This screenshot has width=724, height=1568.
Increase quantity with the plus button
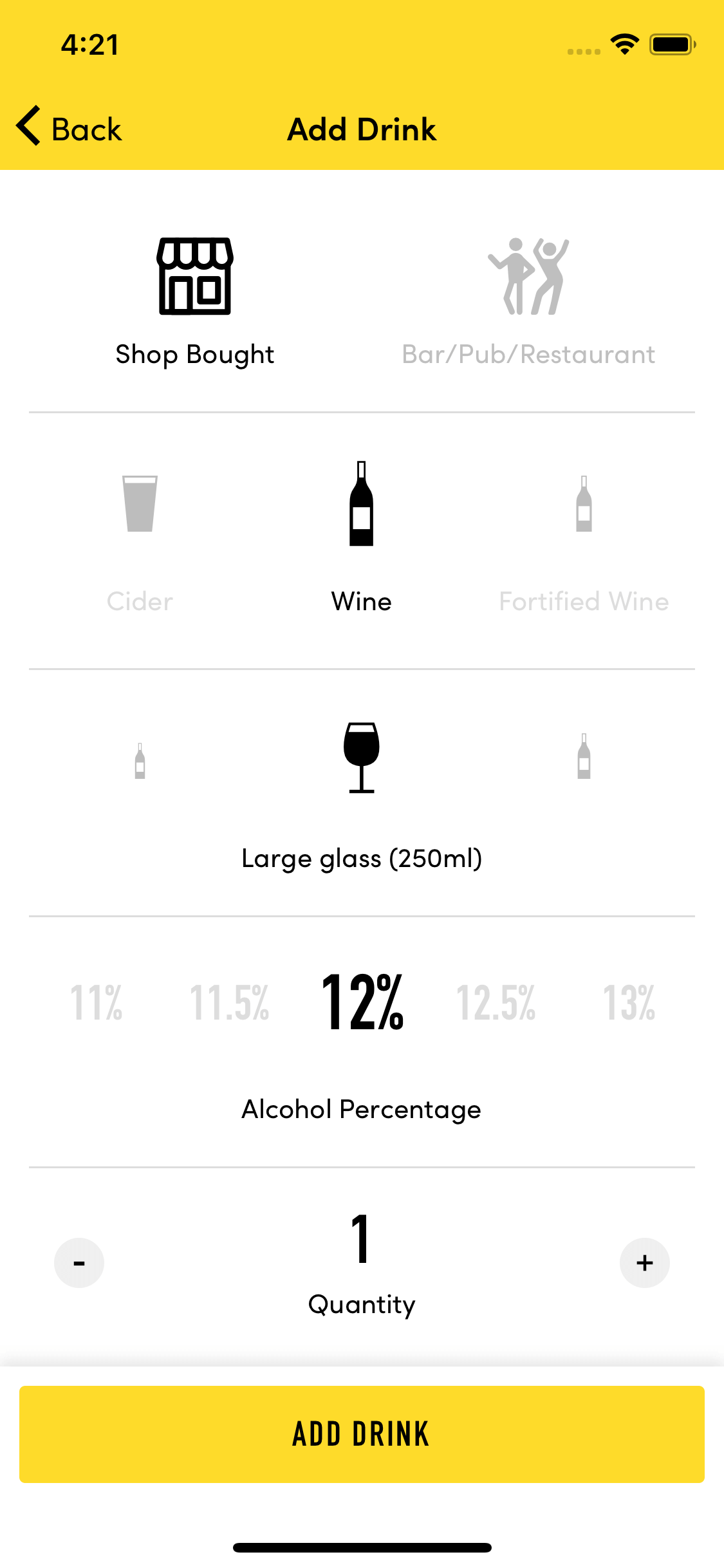644,1262
